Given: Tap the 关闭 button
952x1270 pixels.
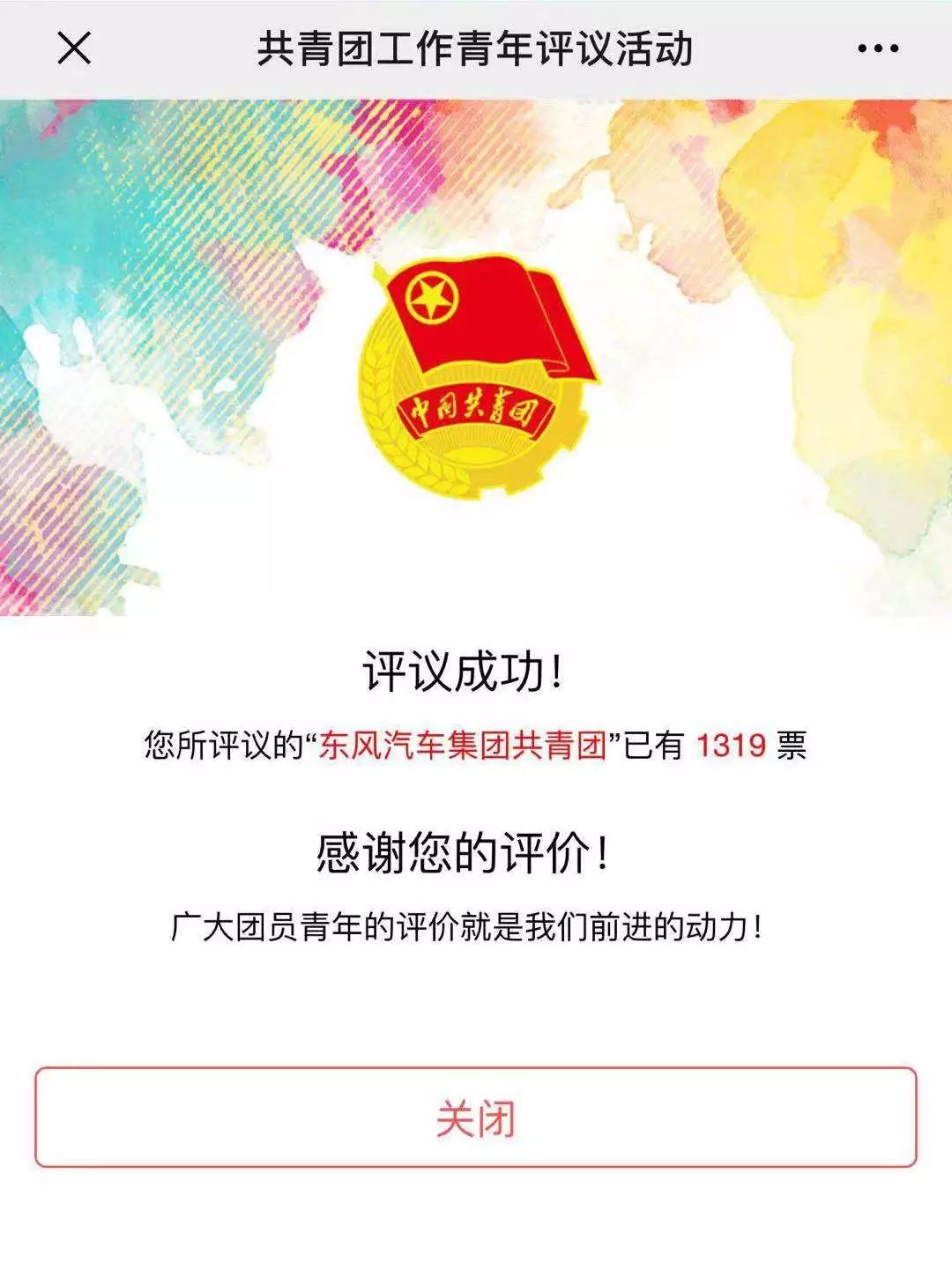Looking at the screenshot, I should point(476,1118).
